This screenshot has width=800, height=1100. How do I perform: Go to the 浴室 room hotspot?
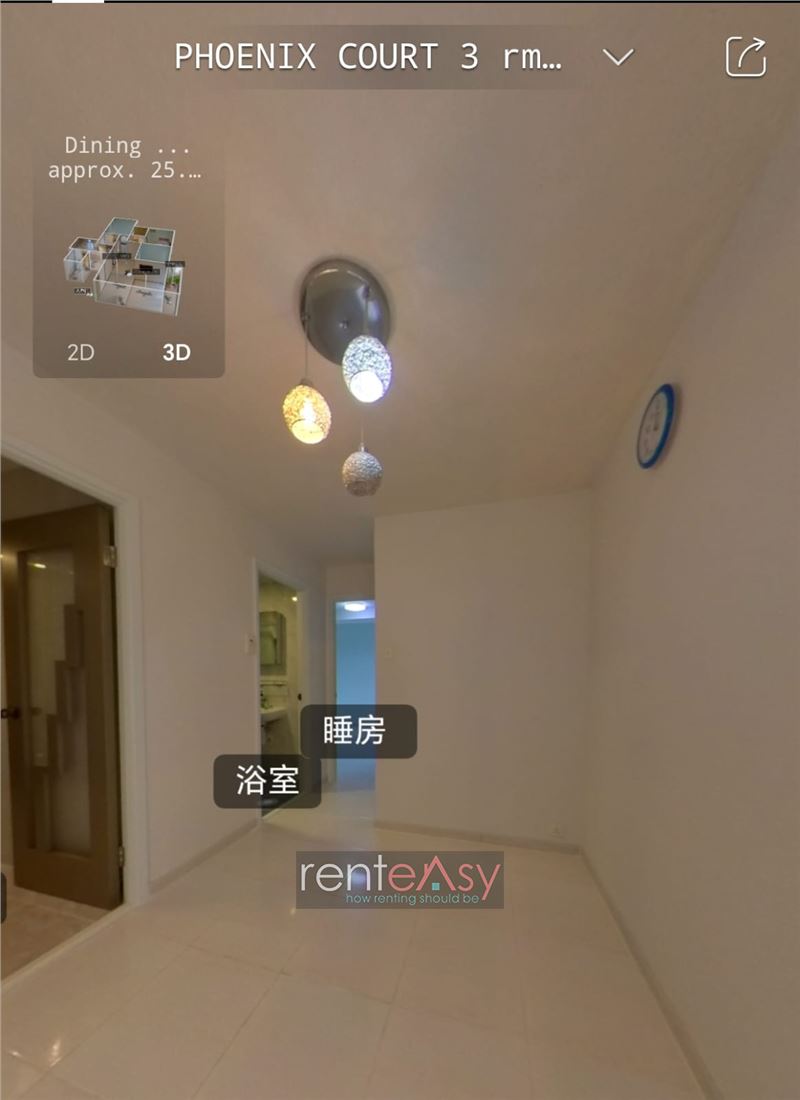click(267, 781)
